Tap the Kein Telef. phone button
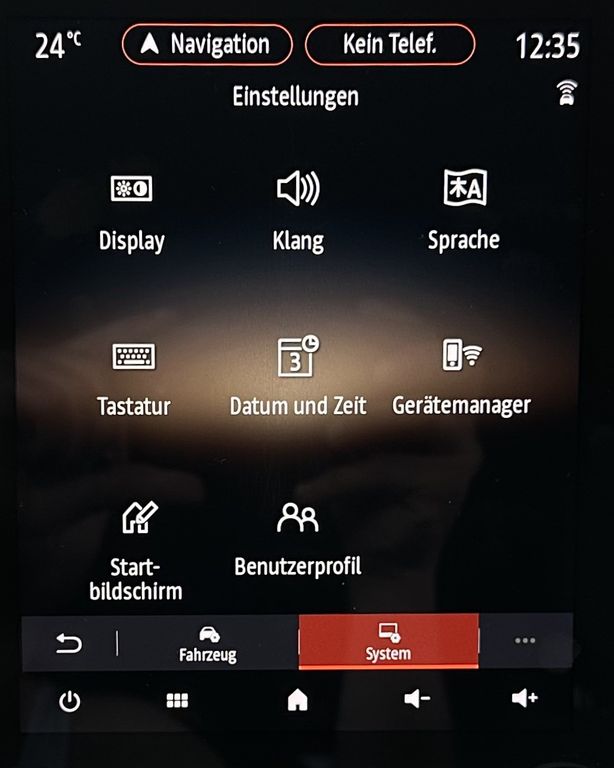614x768 pixels. [389, 44]
